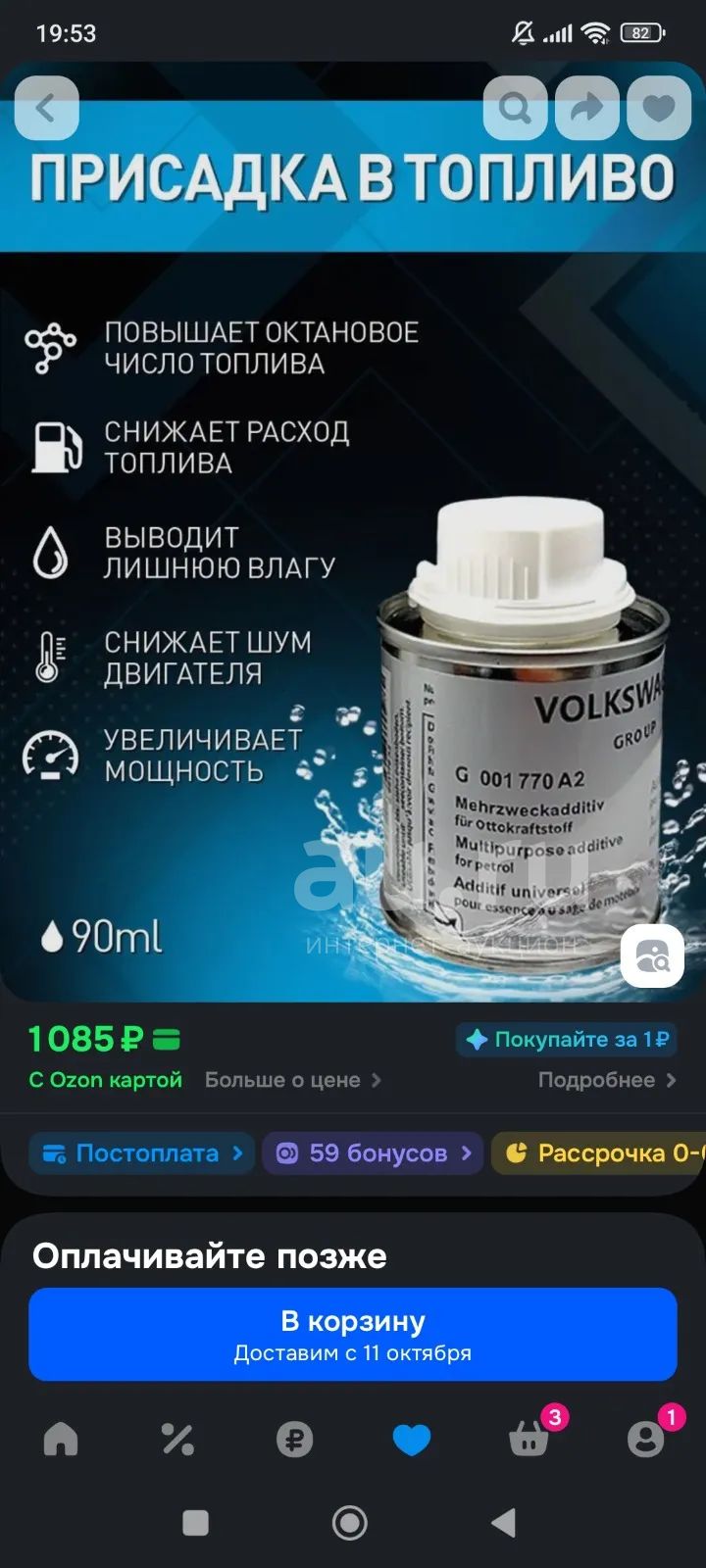Open the ruble finance tab
The height and width of the screenshot is (1568, 706).
[294, 1439]
